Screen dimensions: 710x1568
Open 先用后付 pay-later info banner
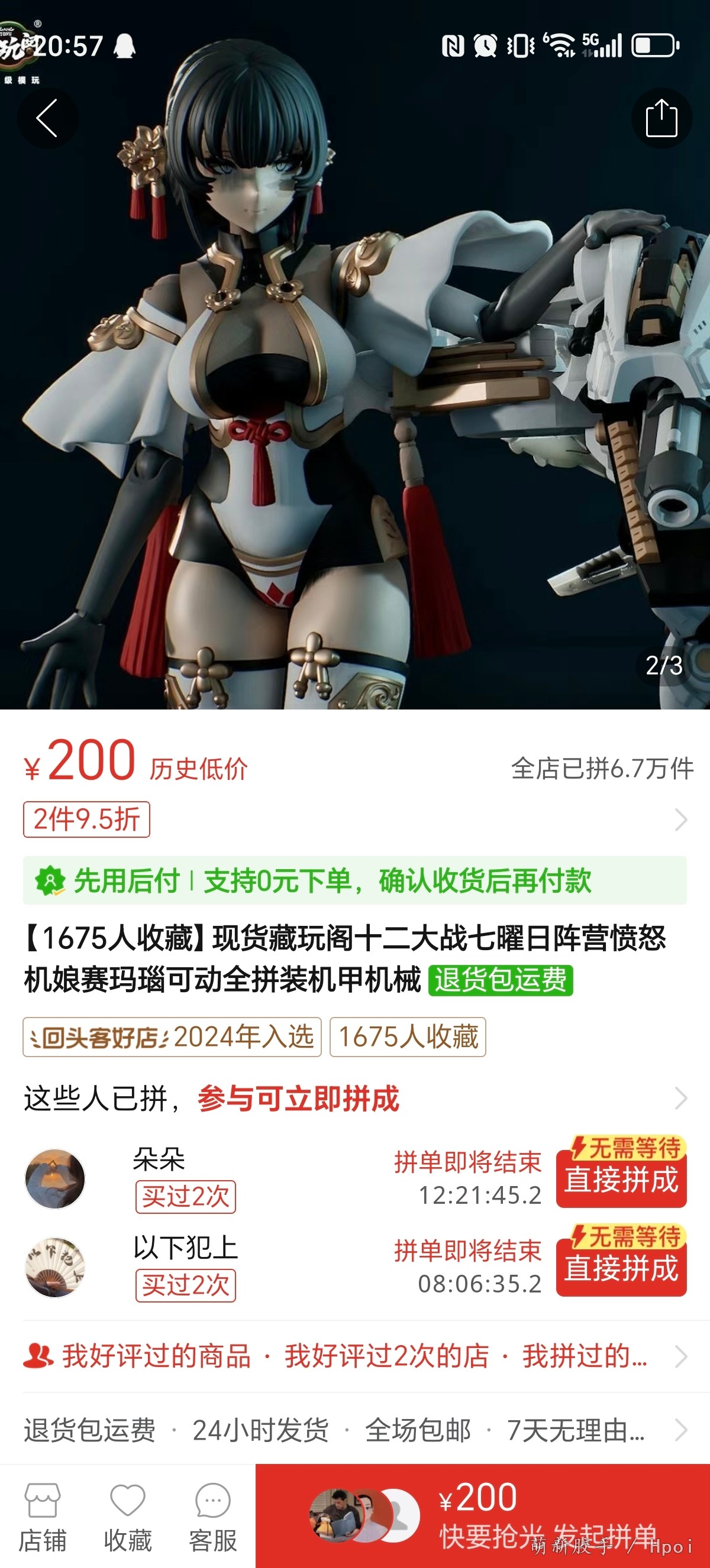[354, 881]
